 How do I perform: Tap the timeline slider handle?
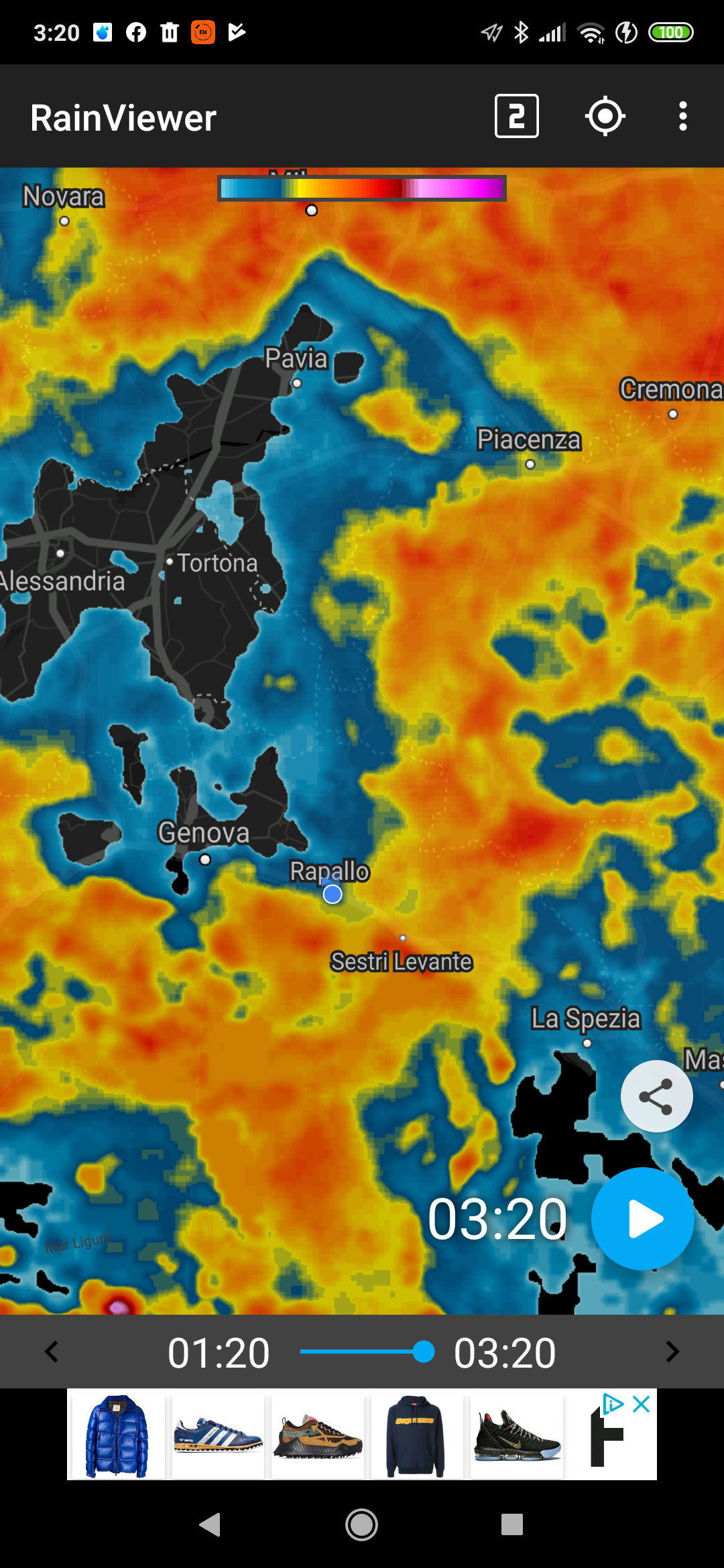[x=423, y=1352]
